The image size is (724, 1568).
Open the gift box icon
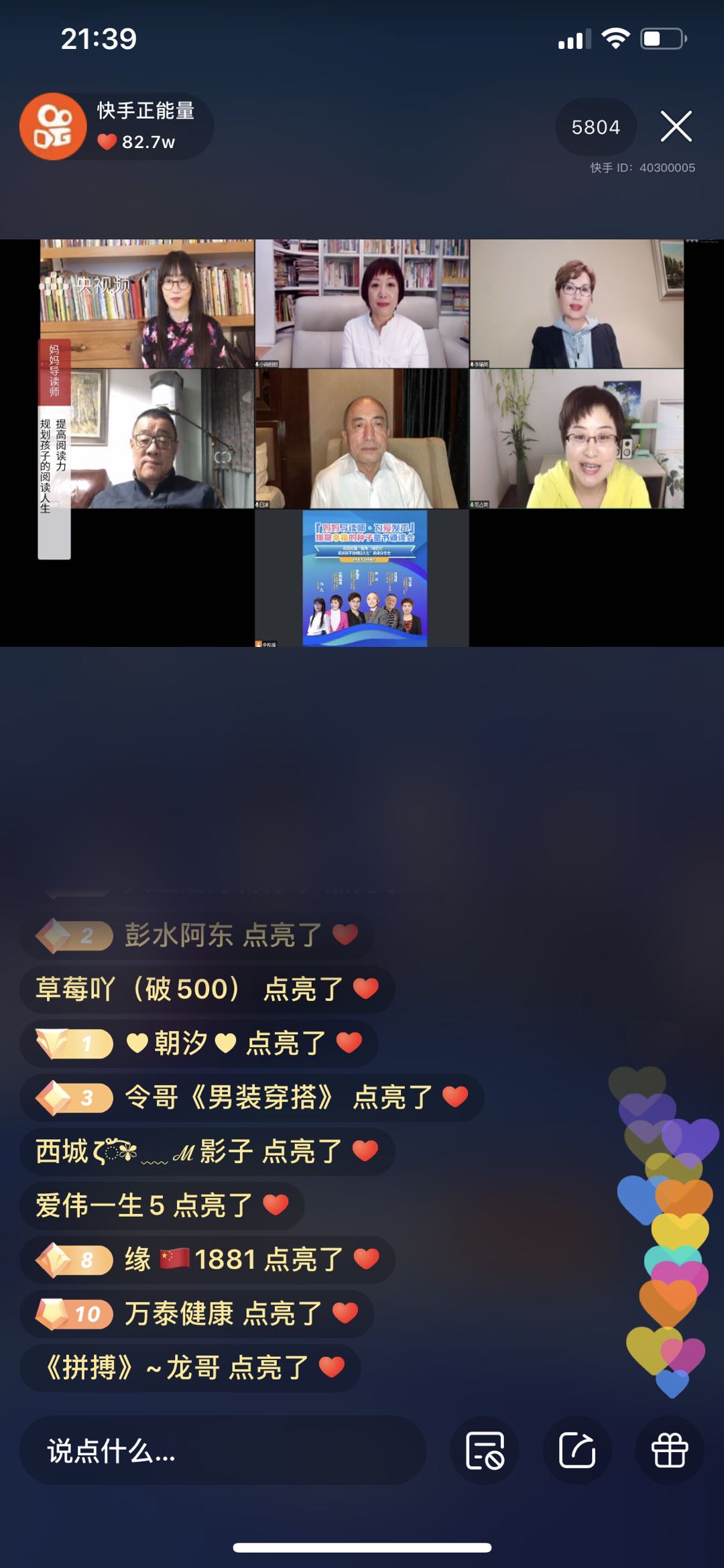coord(669,1451)
